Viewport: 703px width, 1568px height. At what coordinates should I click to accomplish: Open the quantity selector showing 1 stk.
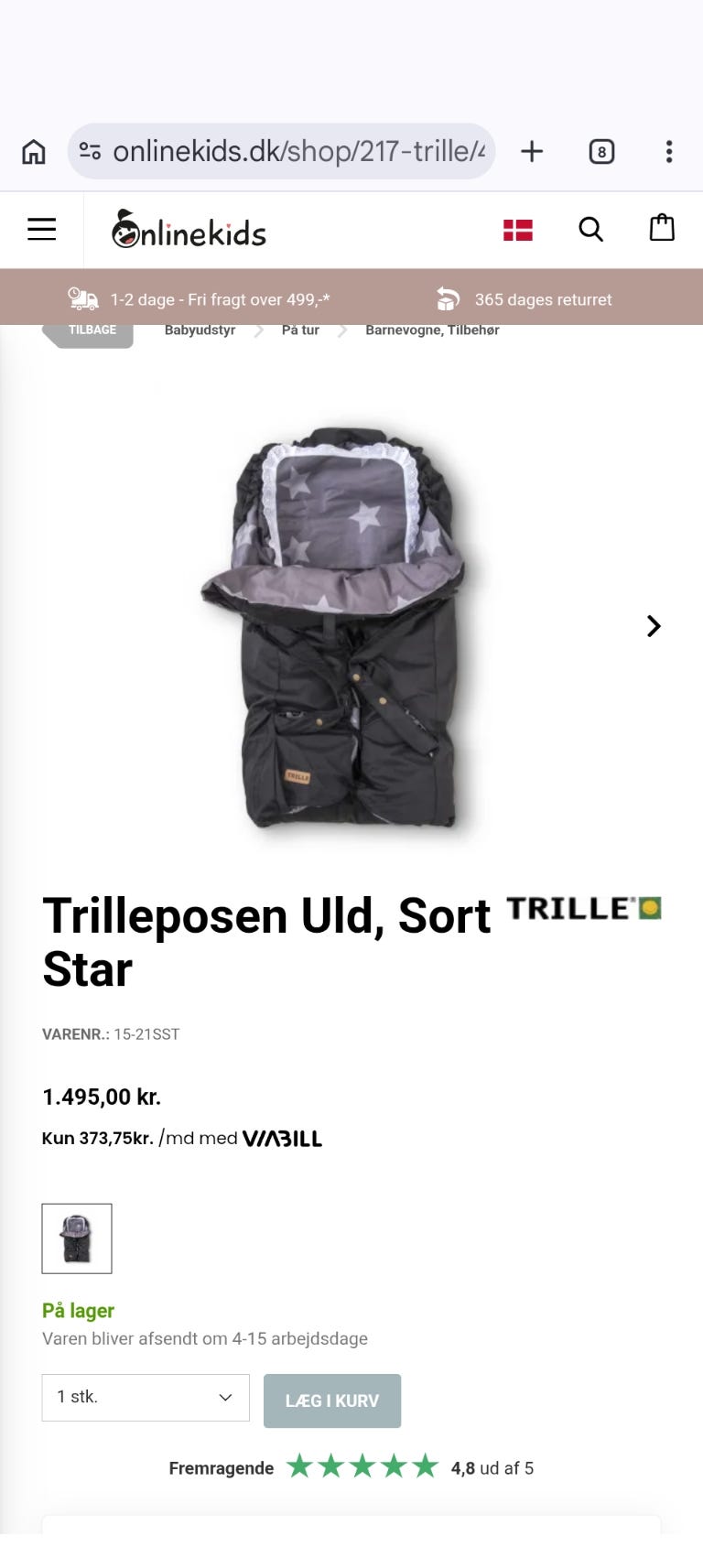(x=145, y=1398)
